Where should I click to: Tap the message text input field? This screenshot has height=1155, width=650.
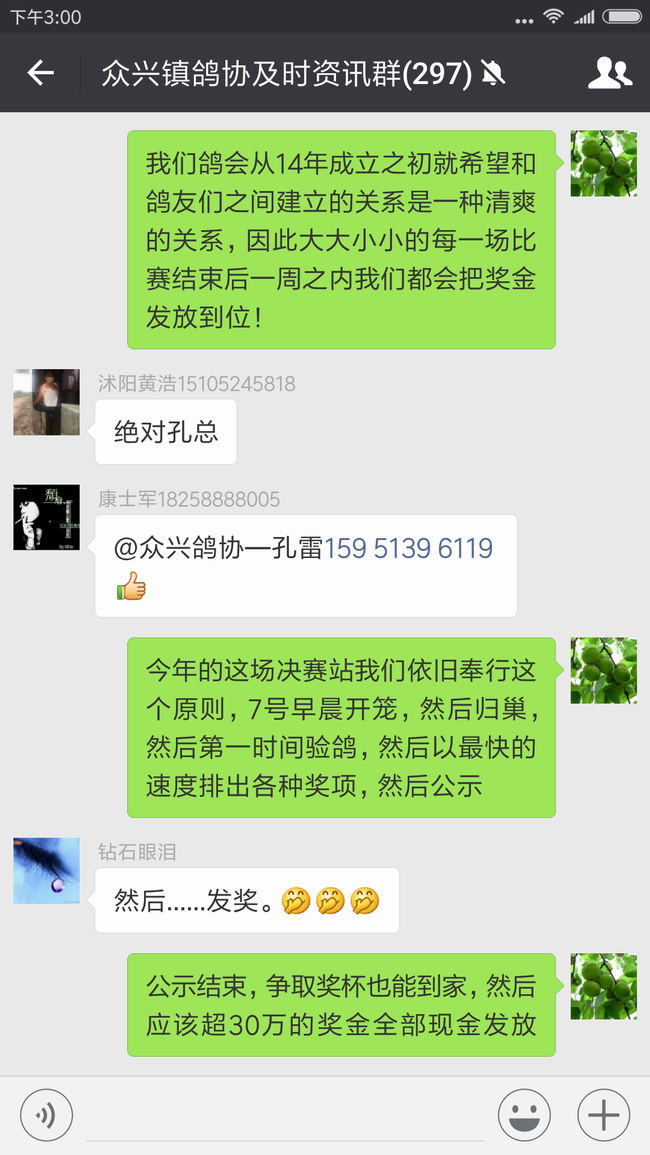(x=285, y=1116)
